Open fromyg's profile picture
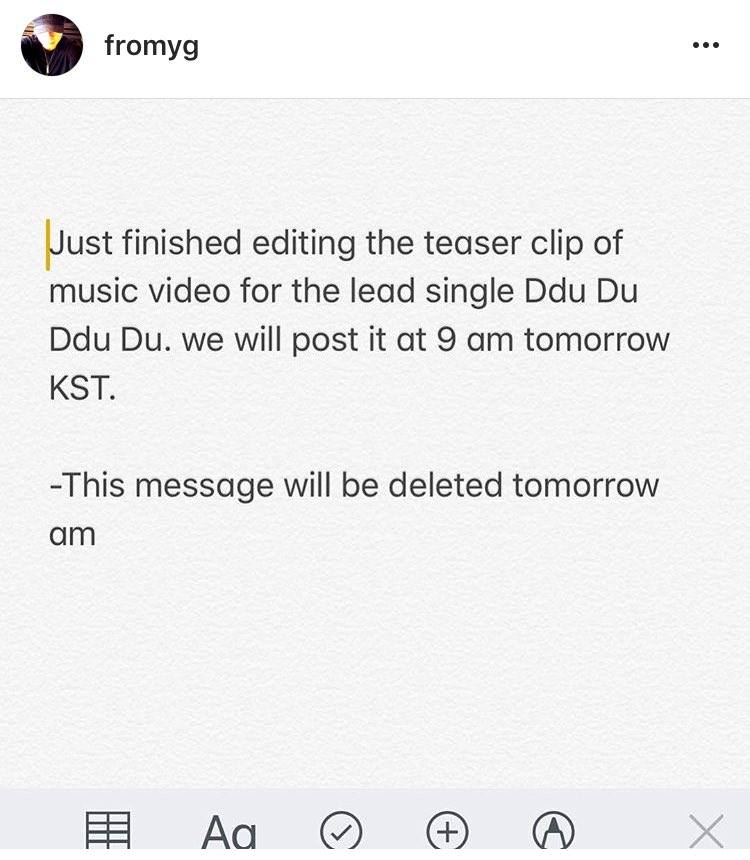This screenshot has height=860, width=750. click(x=51, y=45)
